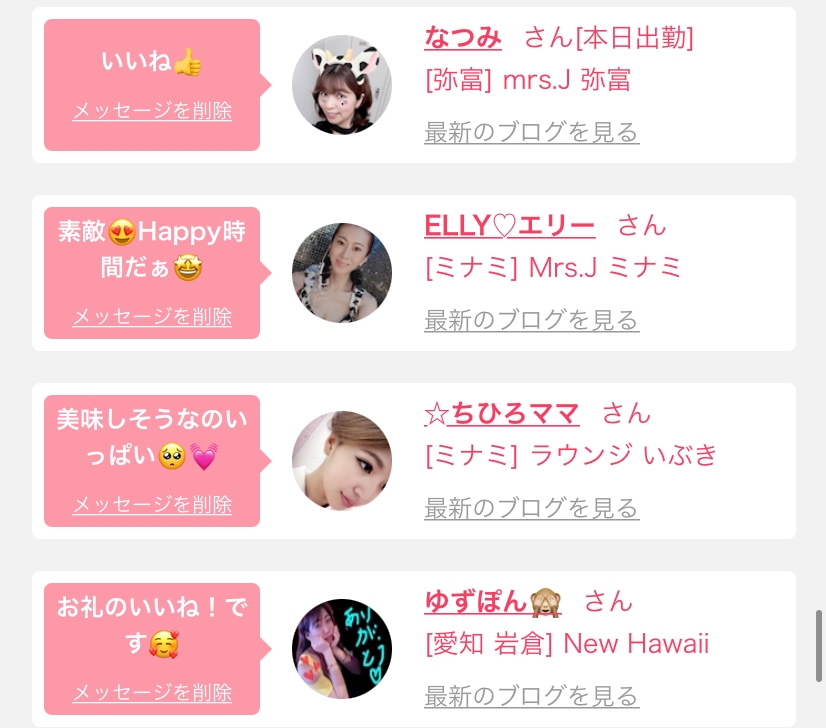Delete the 美味しそうなのいっぱい message
826x728 pixels.
click(152, 505)
